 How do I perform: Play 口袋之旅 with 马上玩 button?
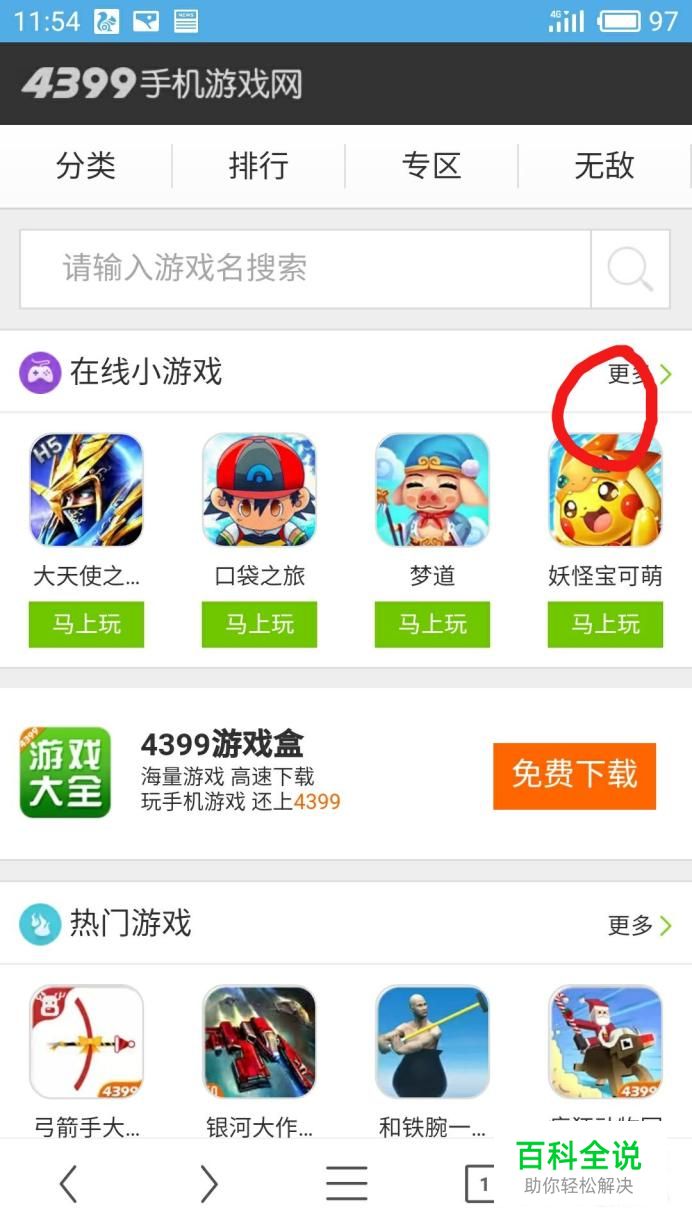259,624
